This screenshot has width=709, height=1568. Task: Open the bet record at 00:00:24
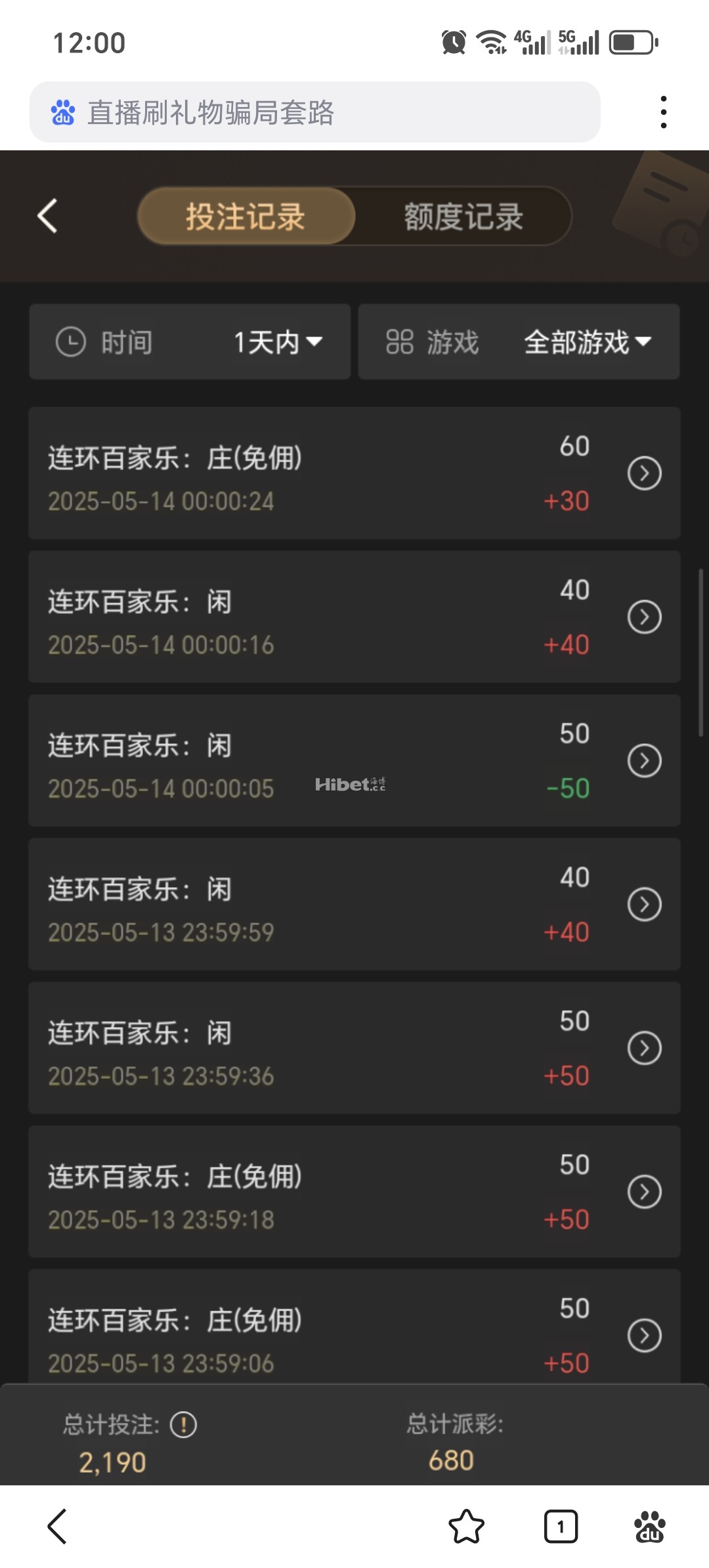[644, 473]
